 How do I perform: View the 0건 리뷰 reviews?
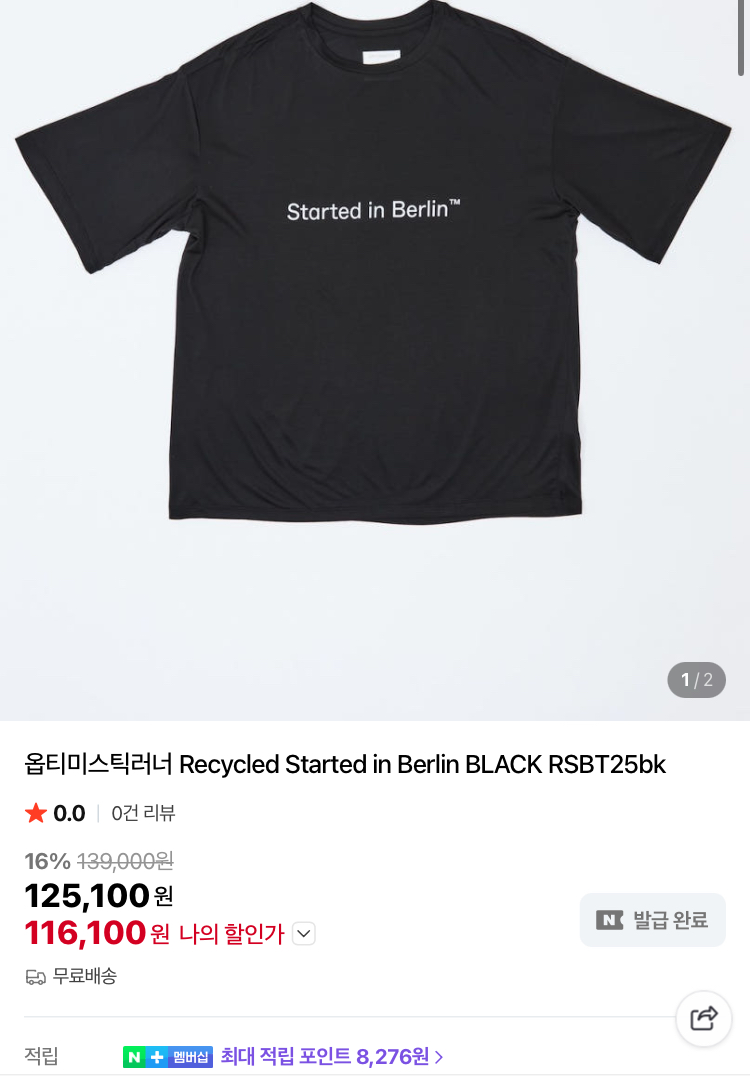[x=143, y=813]
